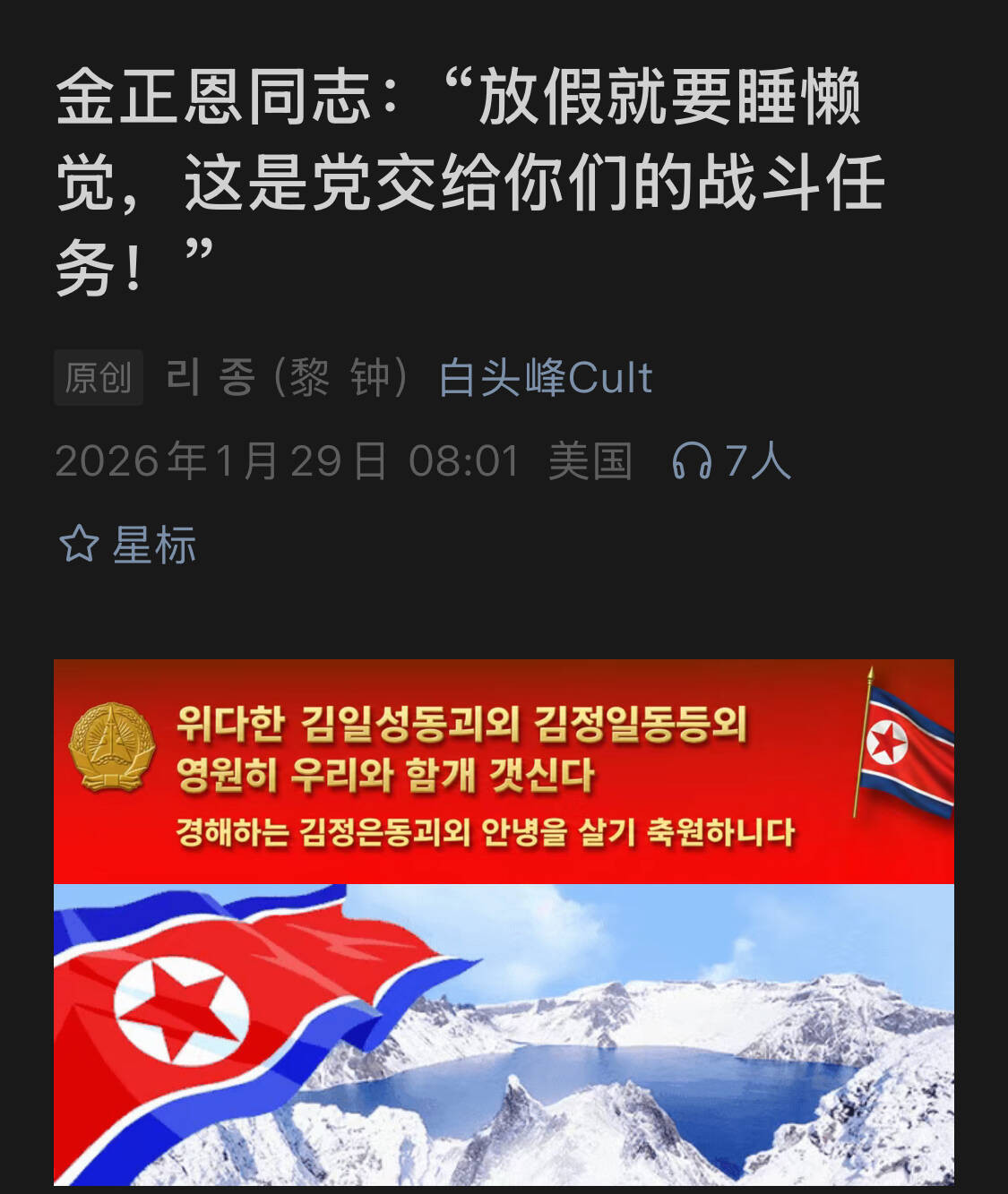Open the article's banner image
Screen dimensions: 1008x1194
pyautogui.click(x=504, y=923)
